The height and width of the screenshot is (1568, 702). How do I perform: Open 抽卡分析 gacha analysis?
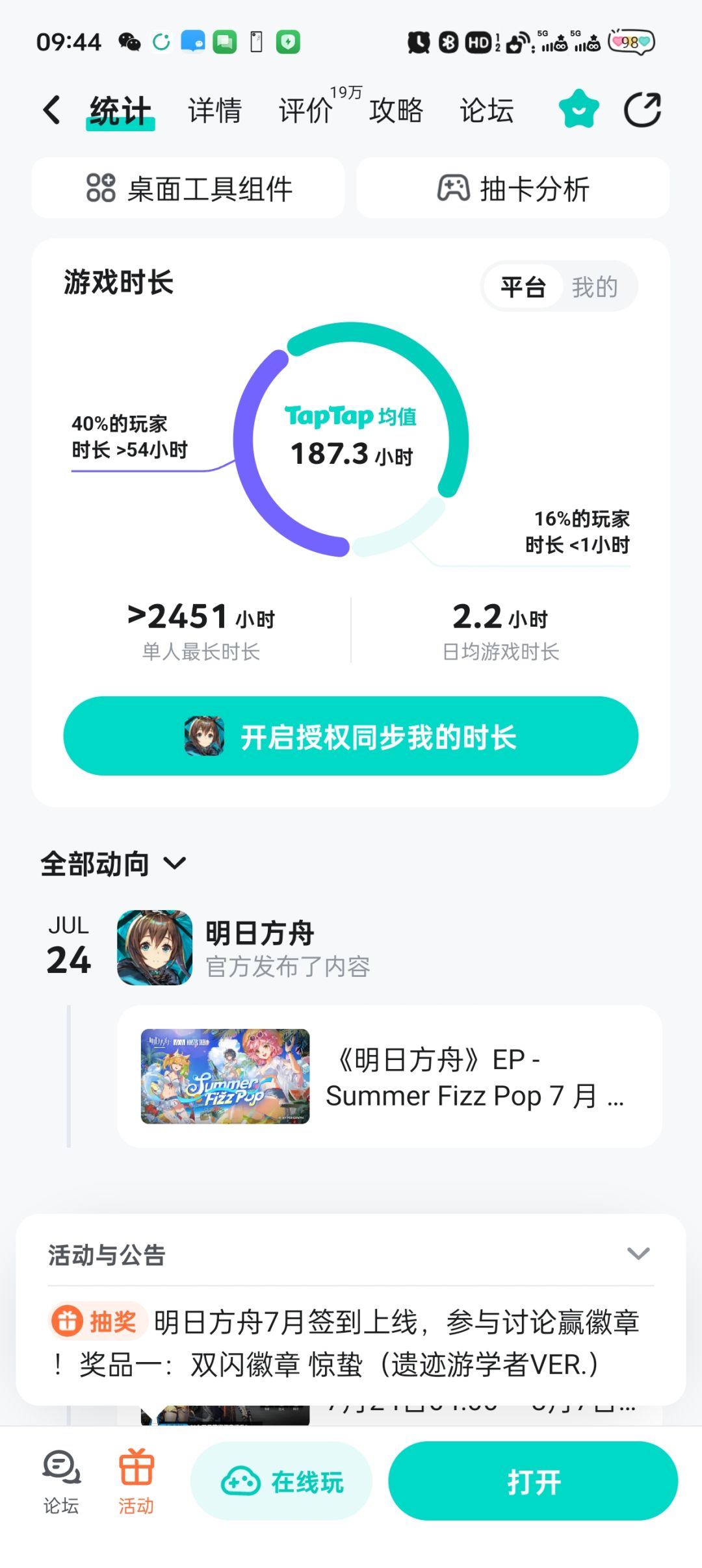click(513, 188)
